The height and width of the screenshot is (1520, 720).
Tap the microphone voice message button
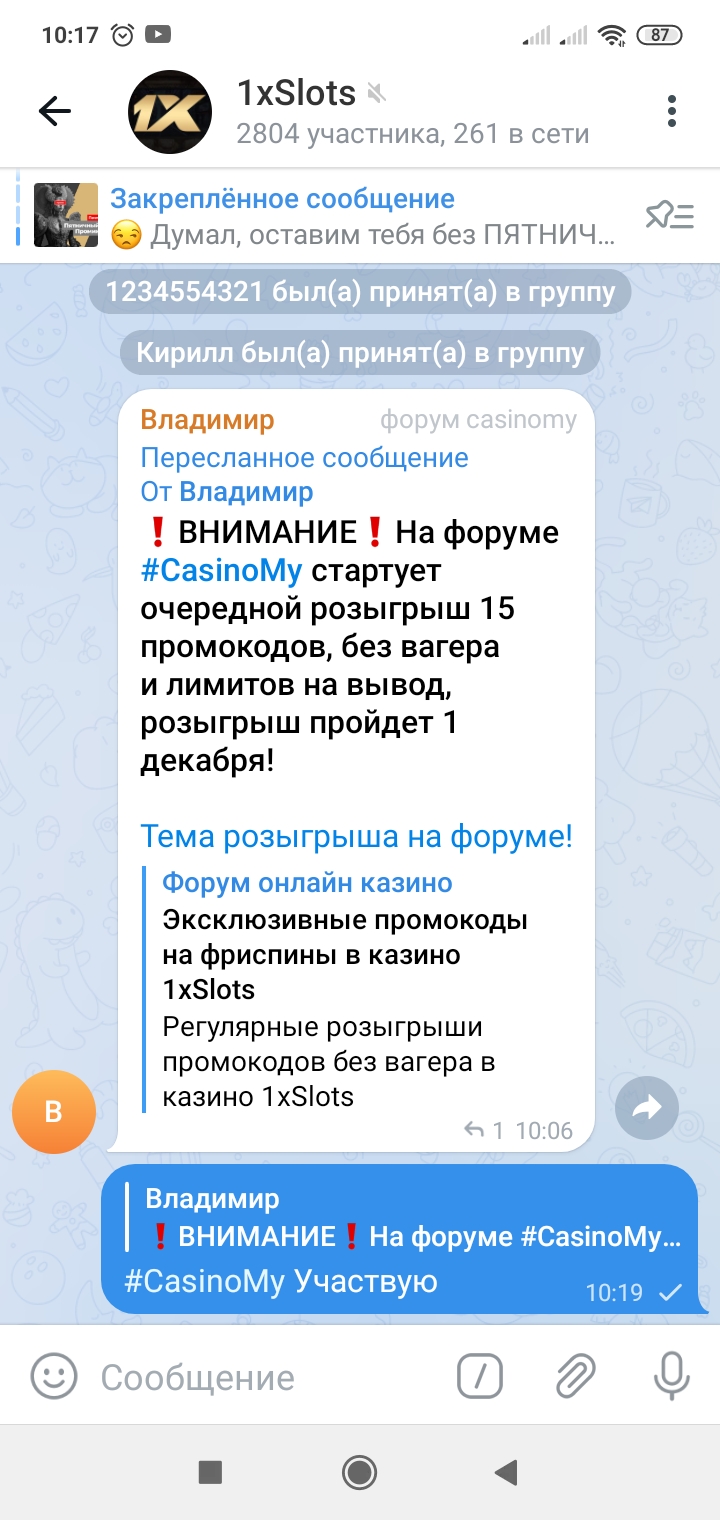(x=671, y=1377)
